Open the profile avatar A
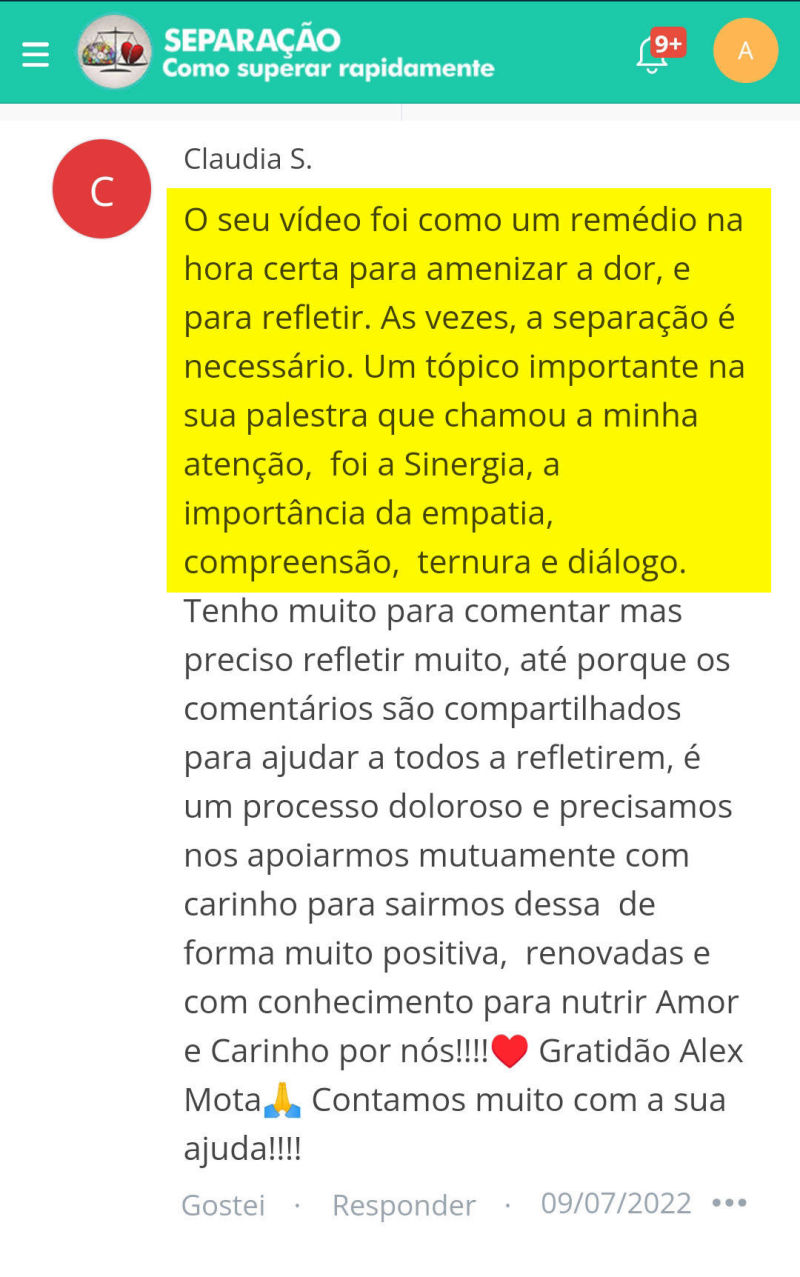 point(745,51)
